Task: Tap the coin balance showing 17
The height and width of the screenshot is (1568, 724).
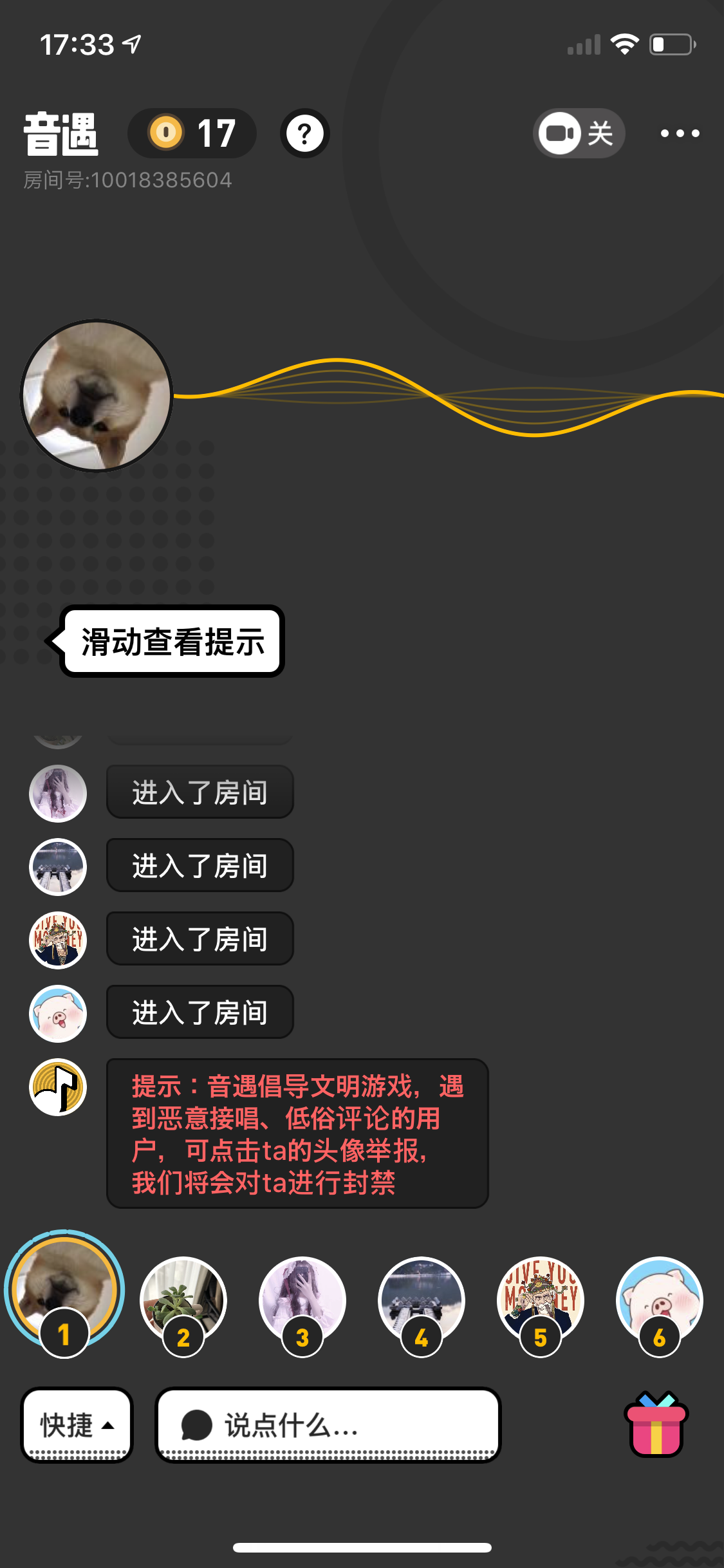Action: pyautogui.click(x=192, y=133)
